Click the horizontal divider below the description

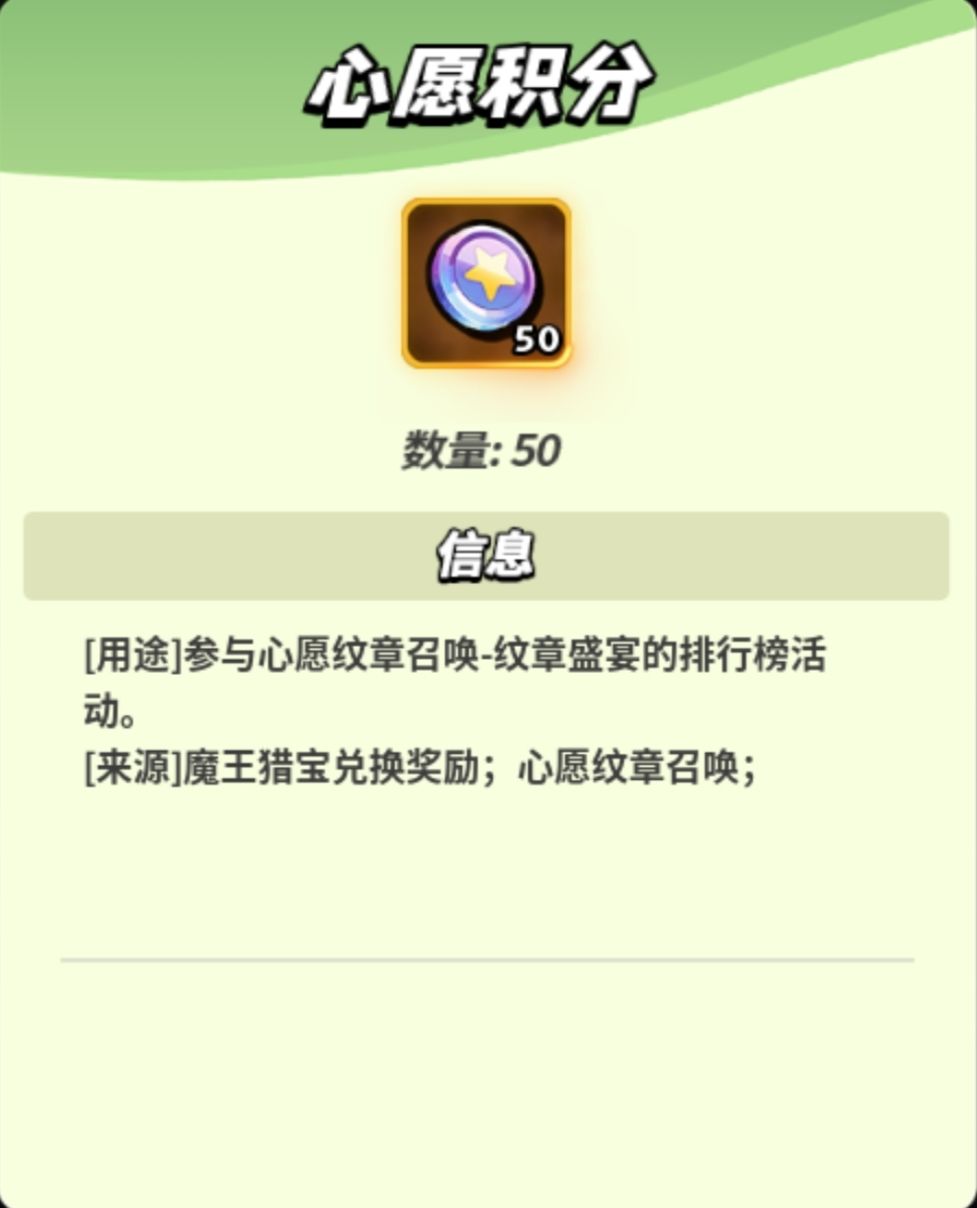pyautogui.click(x=488, y=961)
